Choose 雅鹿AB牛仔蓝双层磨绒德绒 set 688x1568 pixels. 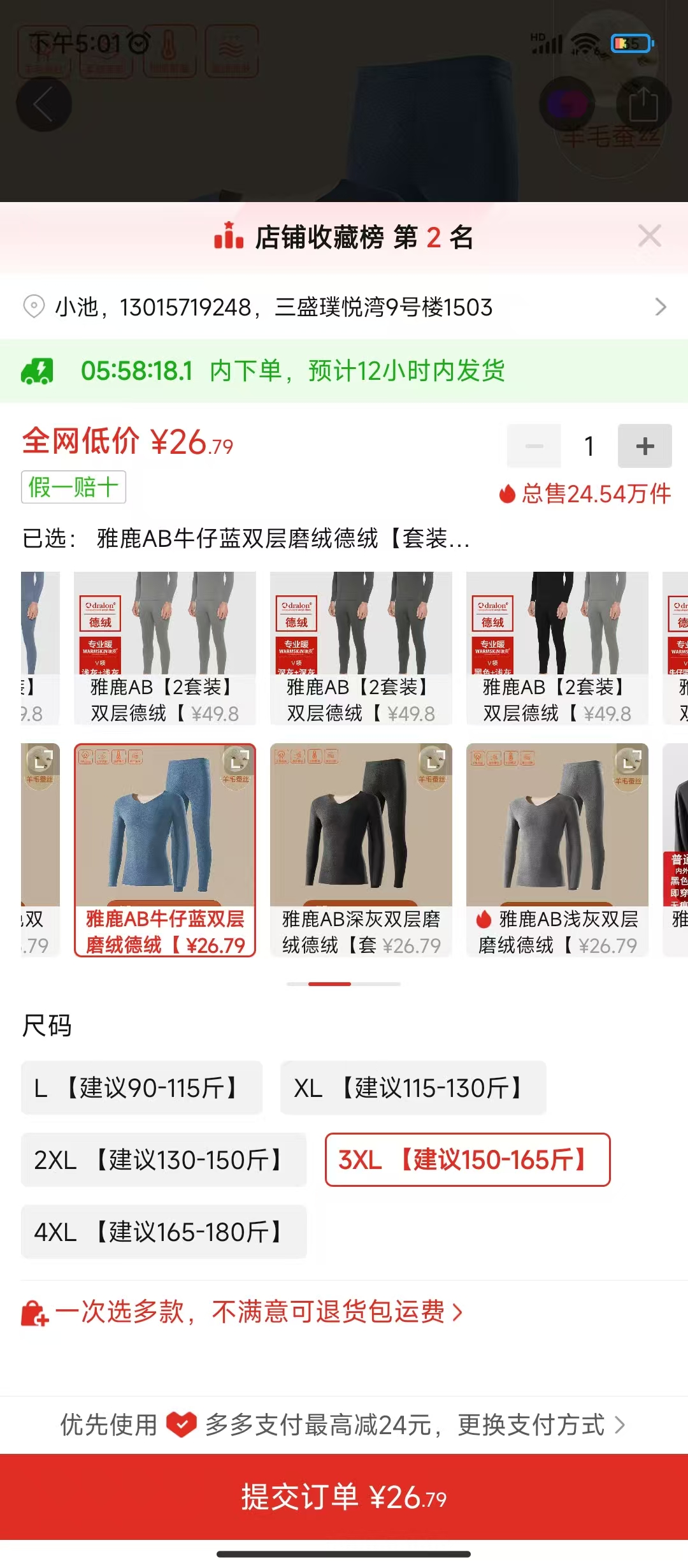point(165,850)
